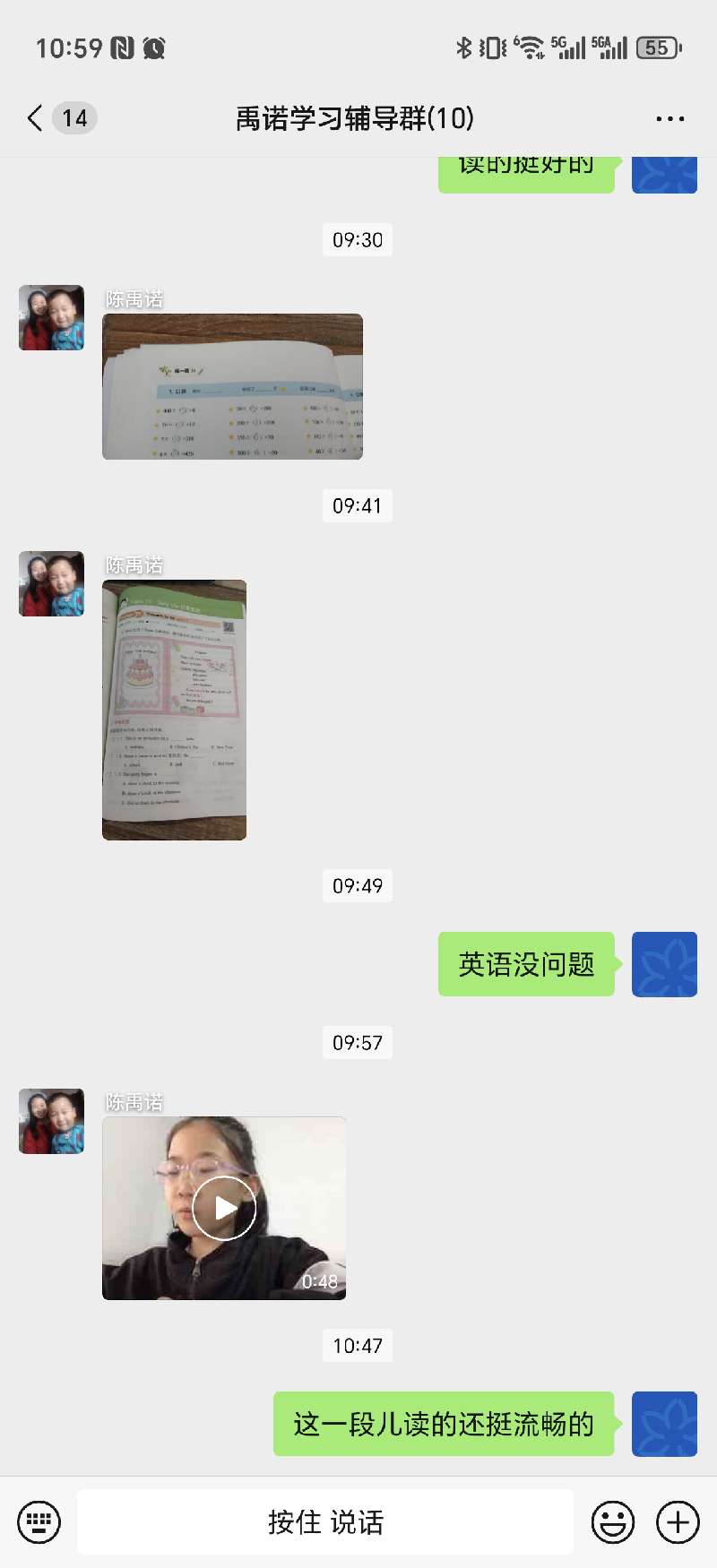Open the plus attachments menu

(x=678, y=1521)
